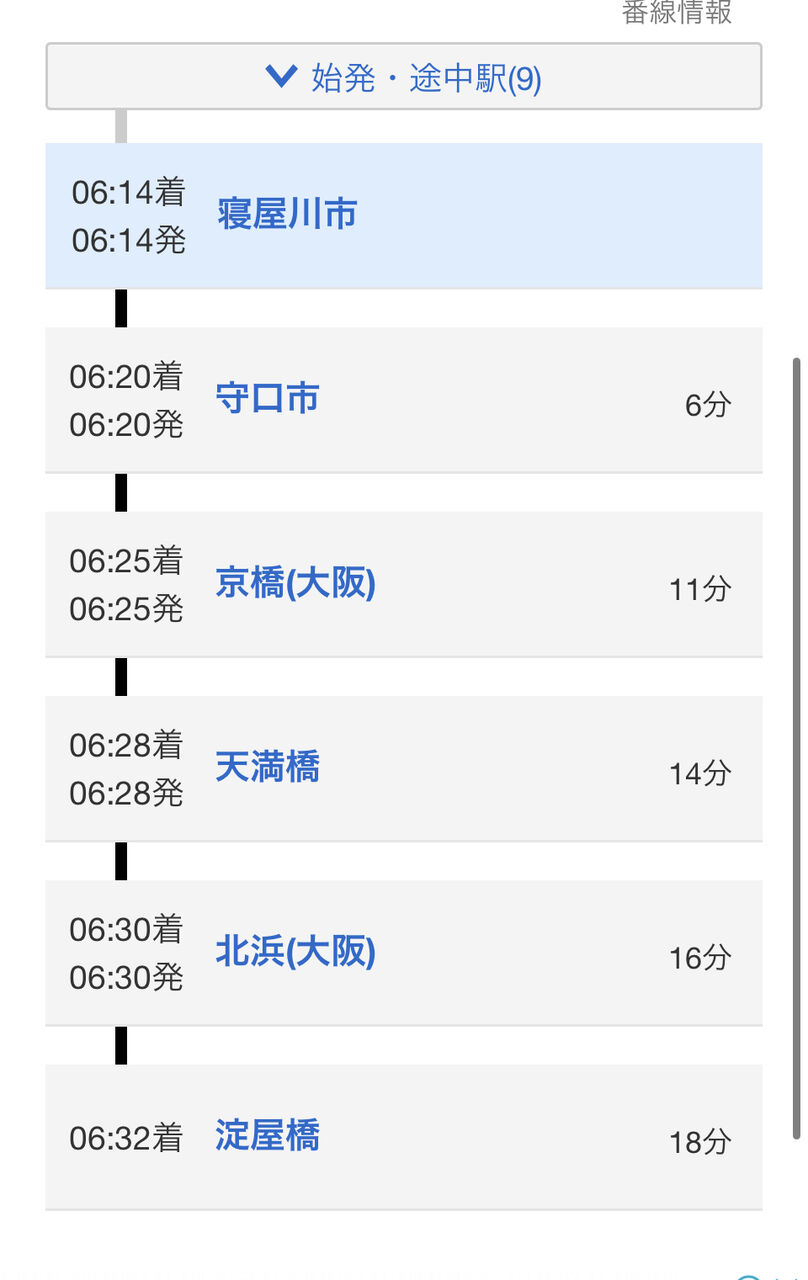This screenshot has width=808, height=1280.
Task: Tap the 淀屋橋 terminal station link
Action: tap(267, 1136)
